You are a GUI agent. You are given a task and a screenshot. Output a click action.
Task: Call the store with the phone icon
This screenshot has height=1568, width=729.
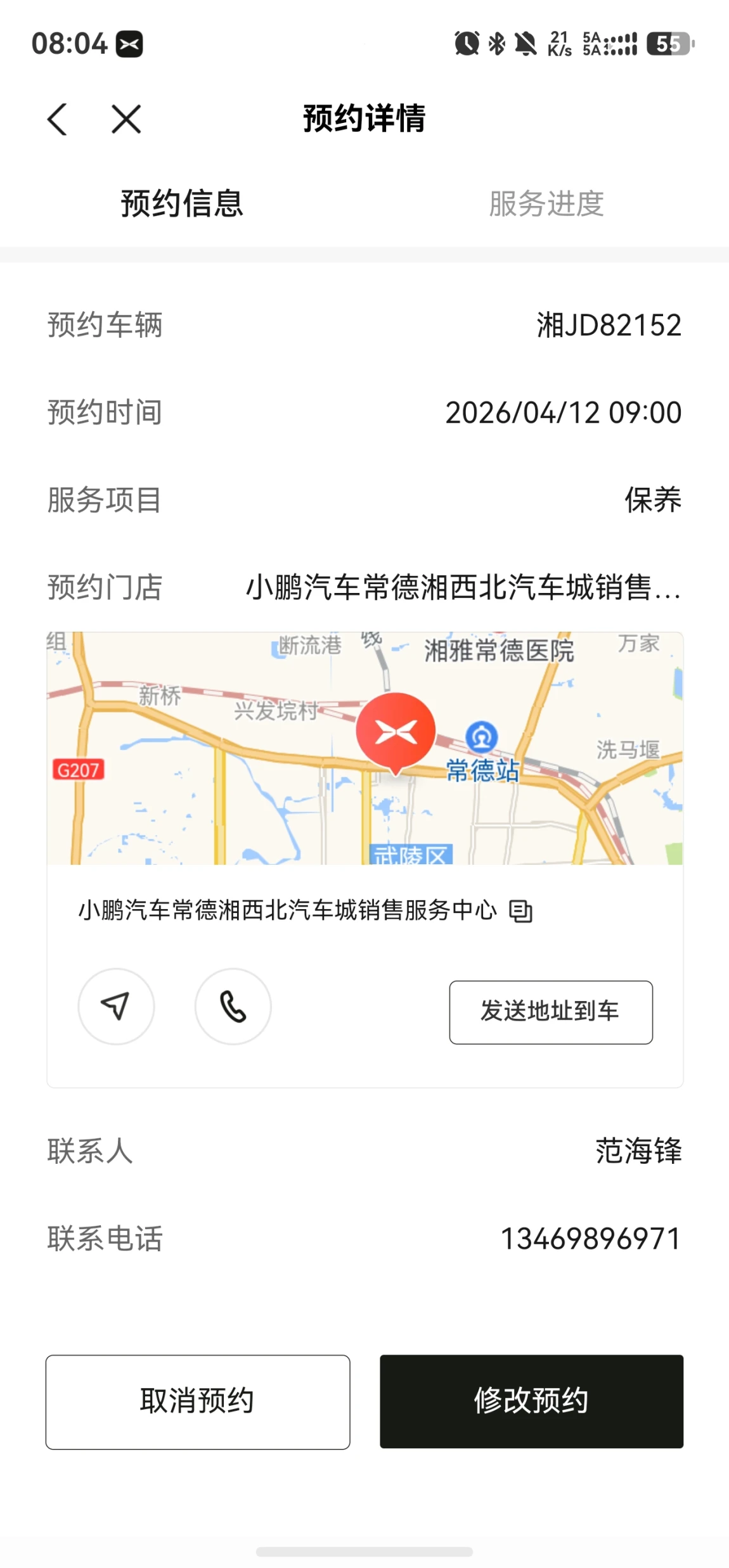click(x=233, y=1006)
